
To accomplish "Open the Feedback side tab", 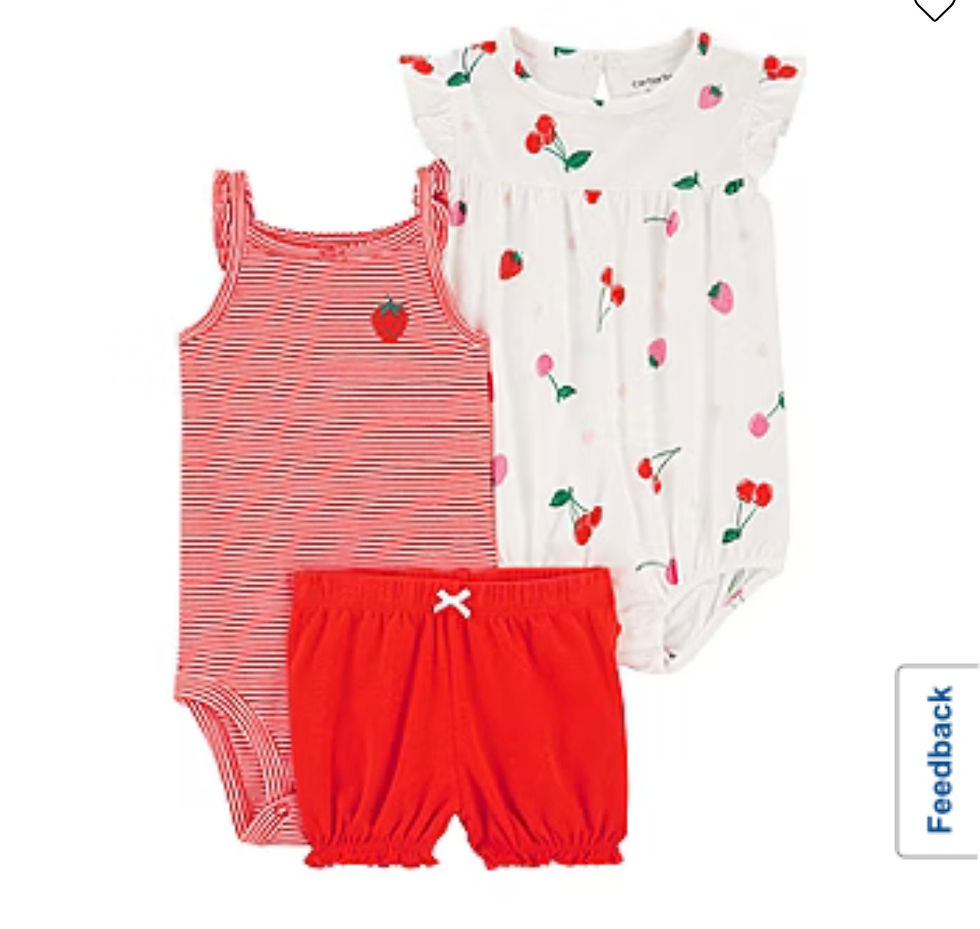I will pos(938,760).
